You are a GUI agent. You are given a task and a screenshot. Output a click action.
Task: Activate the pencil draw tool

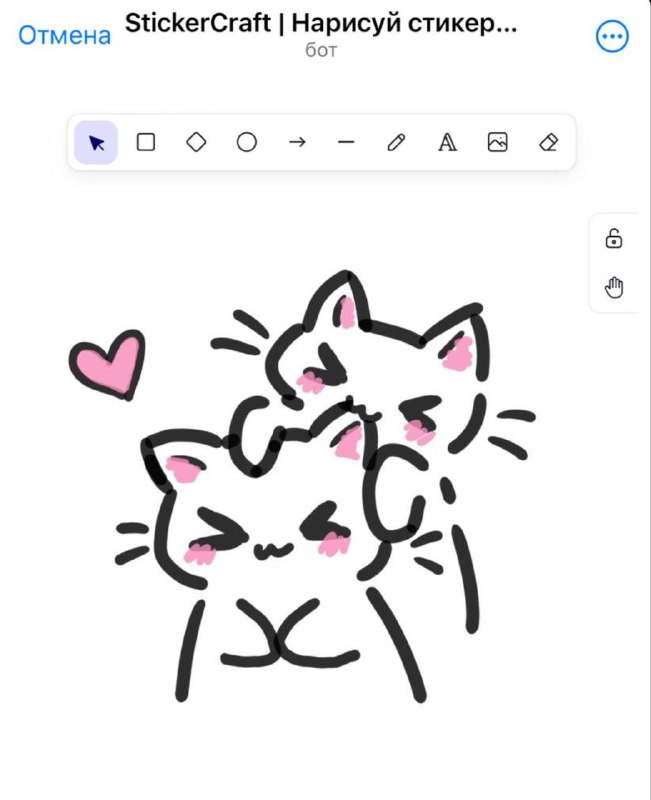[x=396, y=143]
